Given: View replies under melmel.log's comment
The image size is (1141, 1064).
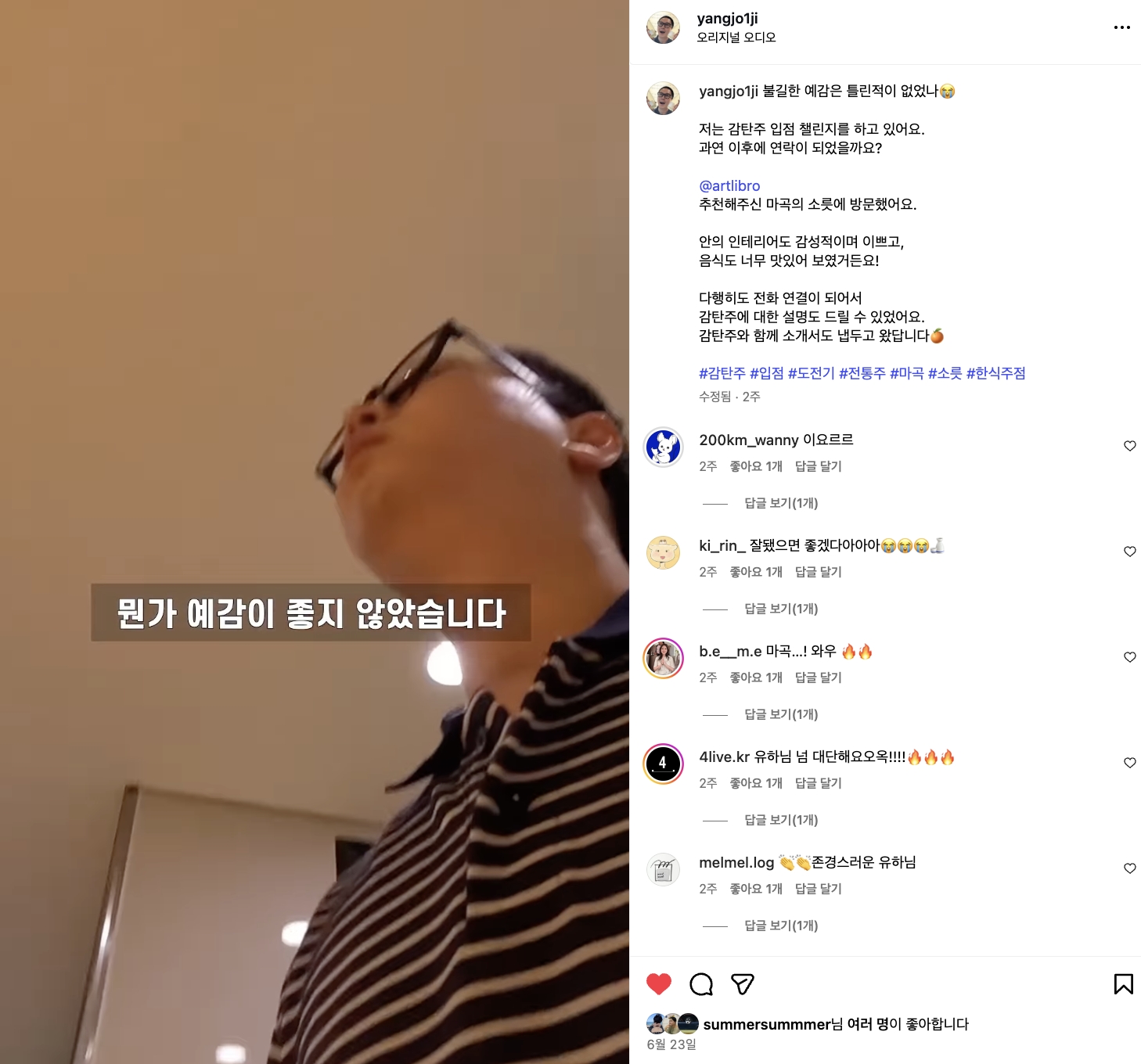Looking at the screenshot, I should [780, 926].
